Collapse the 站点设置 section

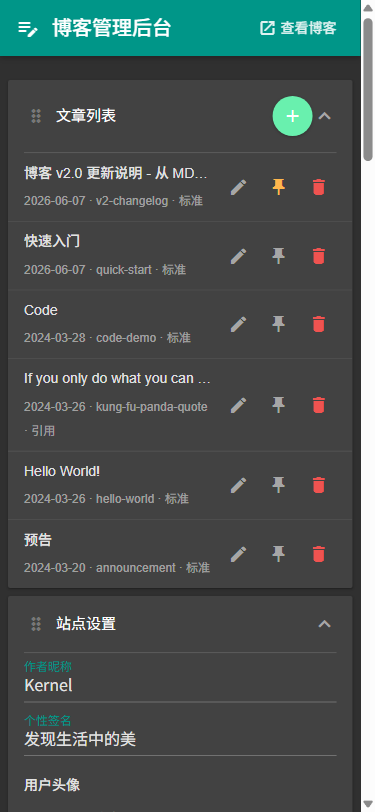click(324, 624)
